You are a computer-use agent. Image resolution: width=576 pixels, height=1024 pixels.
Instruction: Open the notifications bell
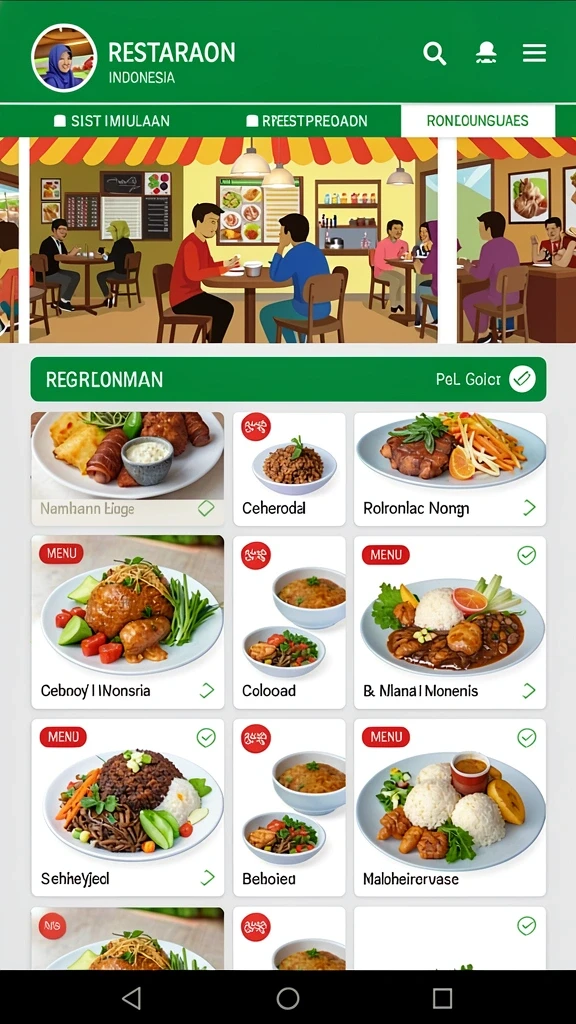(x=486, y=53)
